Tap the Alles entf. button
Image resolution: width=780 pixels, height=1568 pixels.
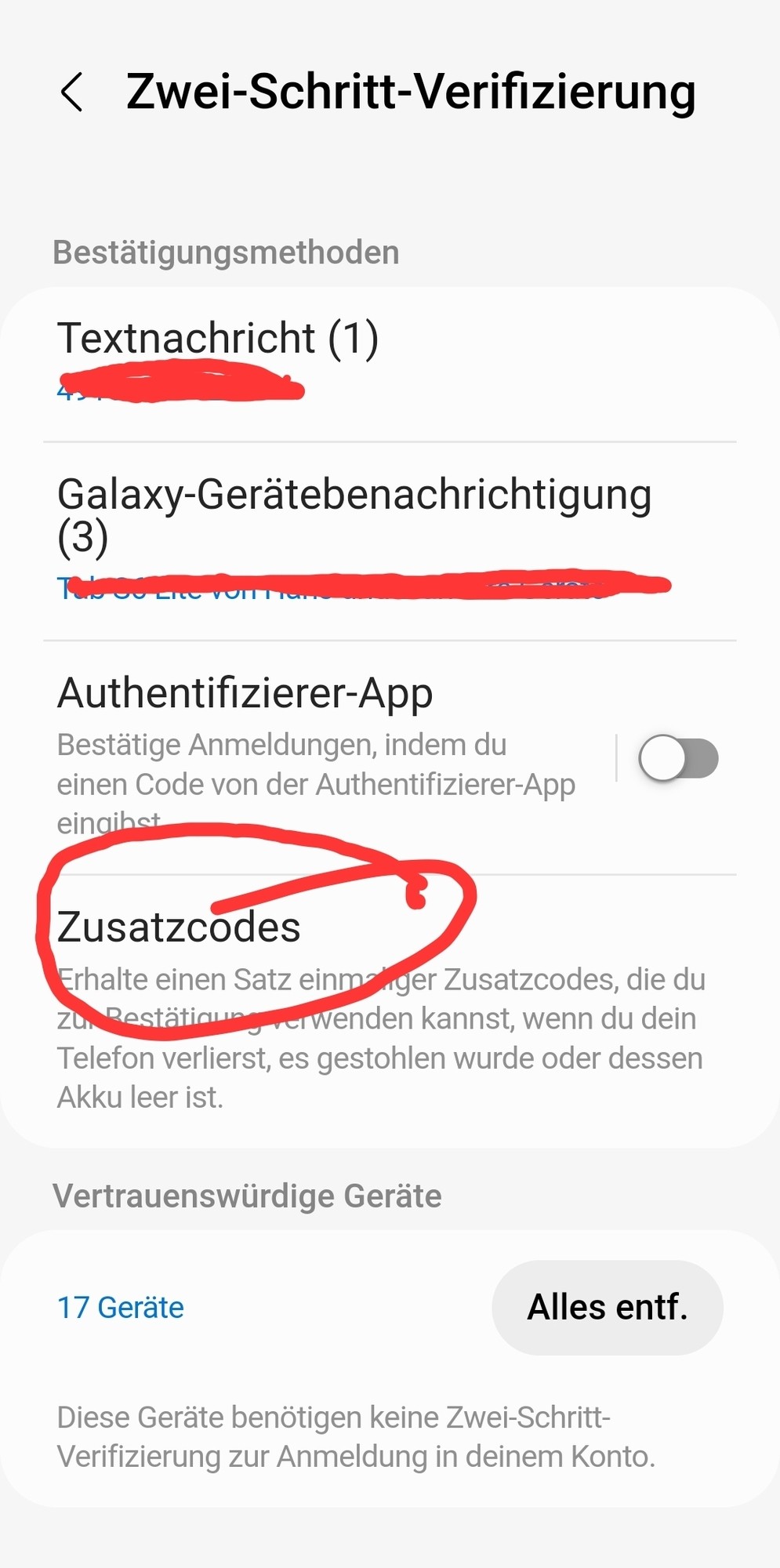pyautogui.click(x=607, y=1308)
